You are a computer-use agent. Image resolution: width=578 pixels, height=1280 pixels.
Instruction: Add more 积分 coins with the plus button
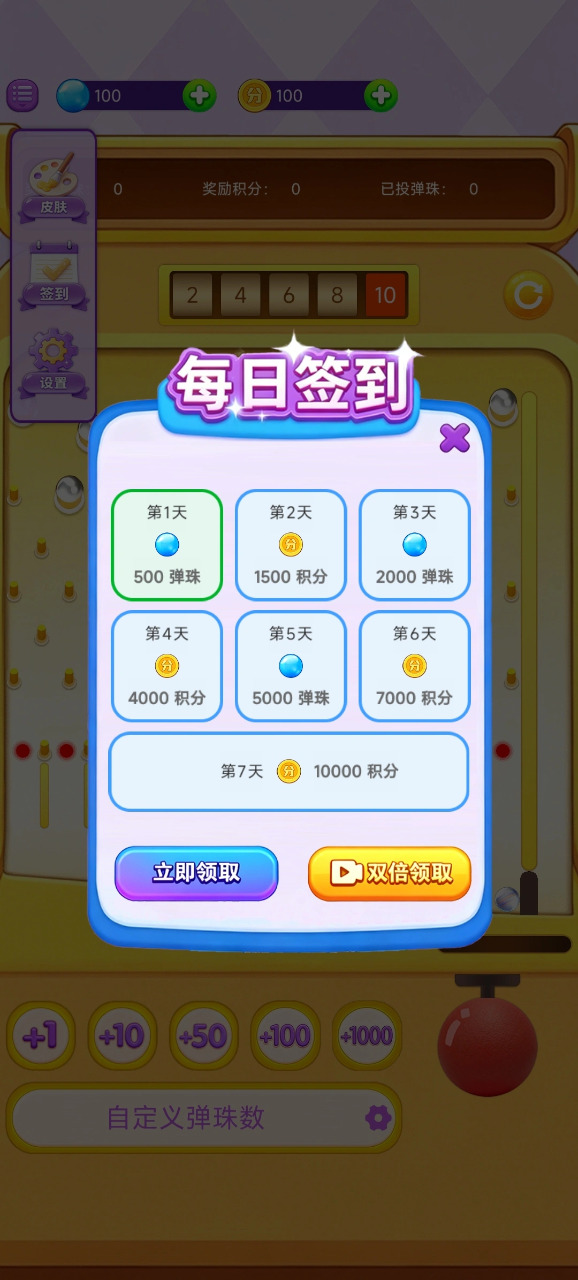[380, 96]
